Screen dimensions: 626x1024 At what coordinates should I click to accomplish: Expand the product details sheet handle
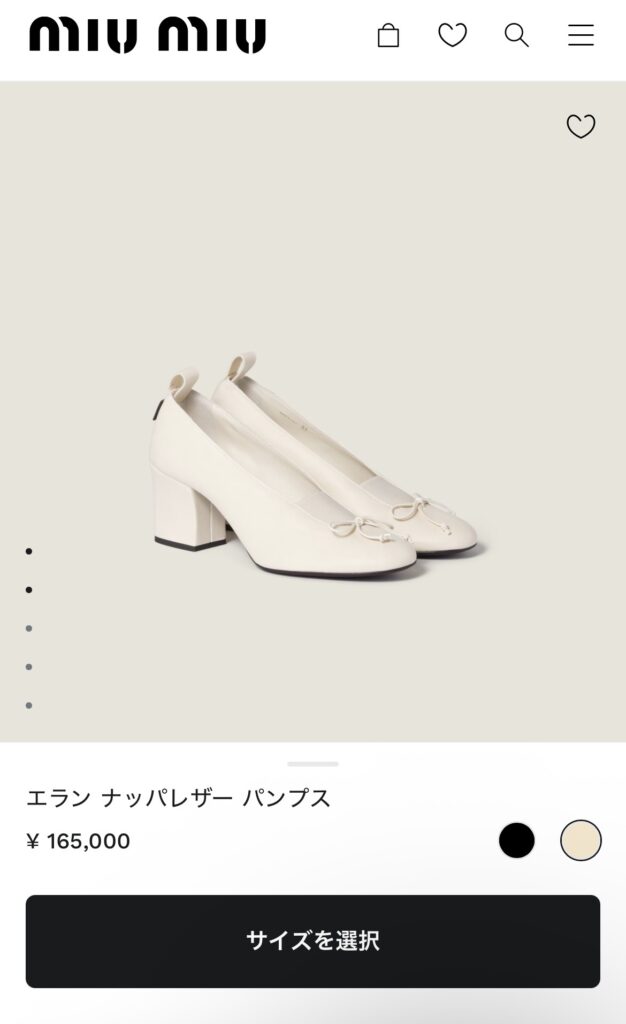(x=313, y=764)
